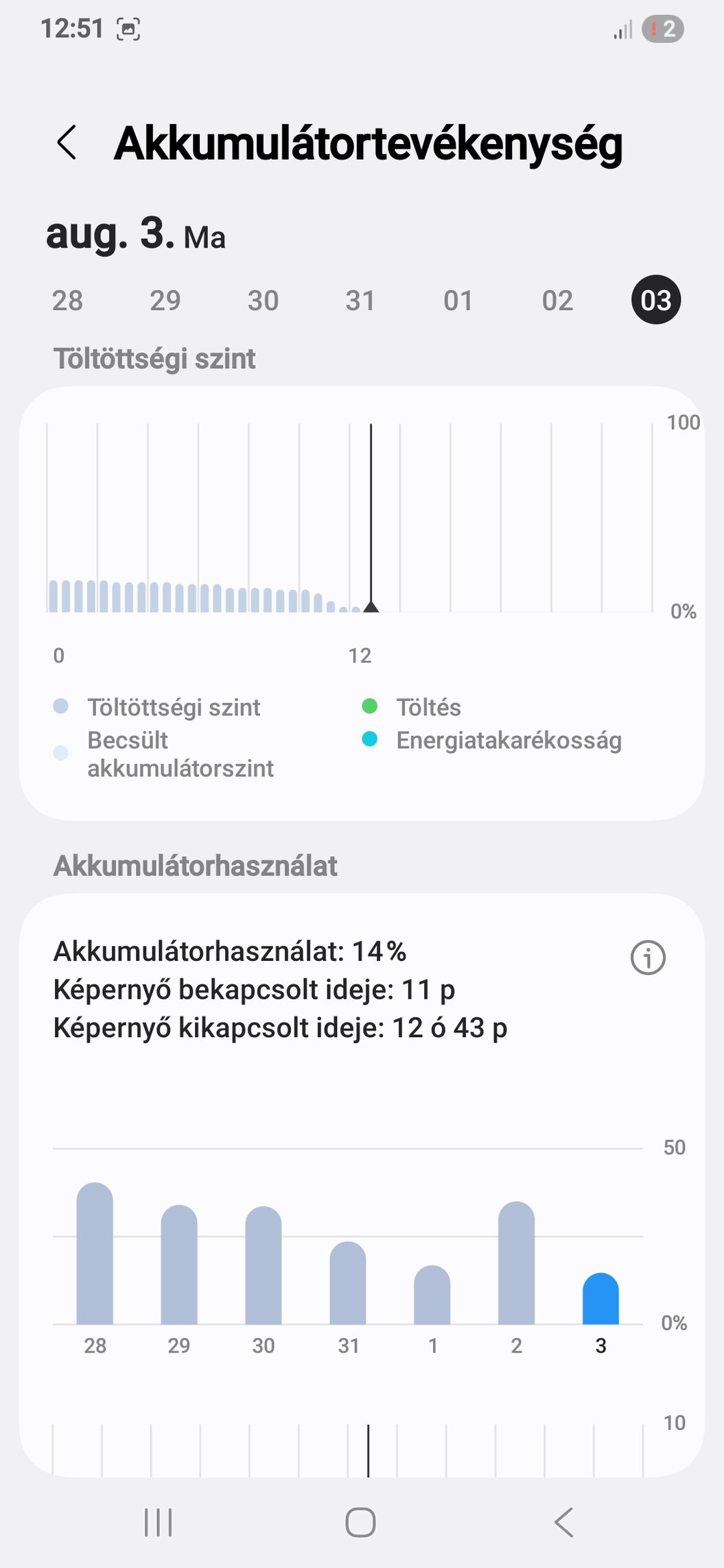The image size is (724, 1568).
Task: Select today's date 03 in the selector
Action: [x=655, y=300]
